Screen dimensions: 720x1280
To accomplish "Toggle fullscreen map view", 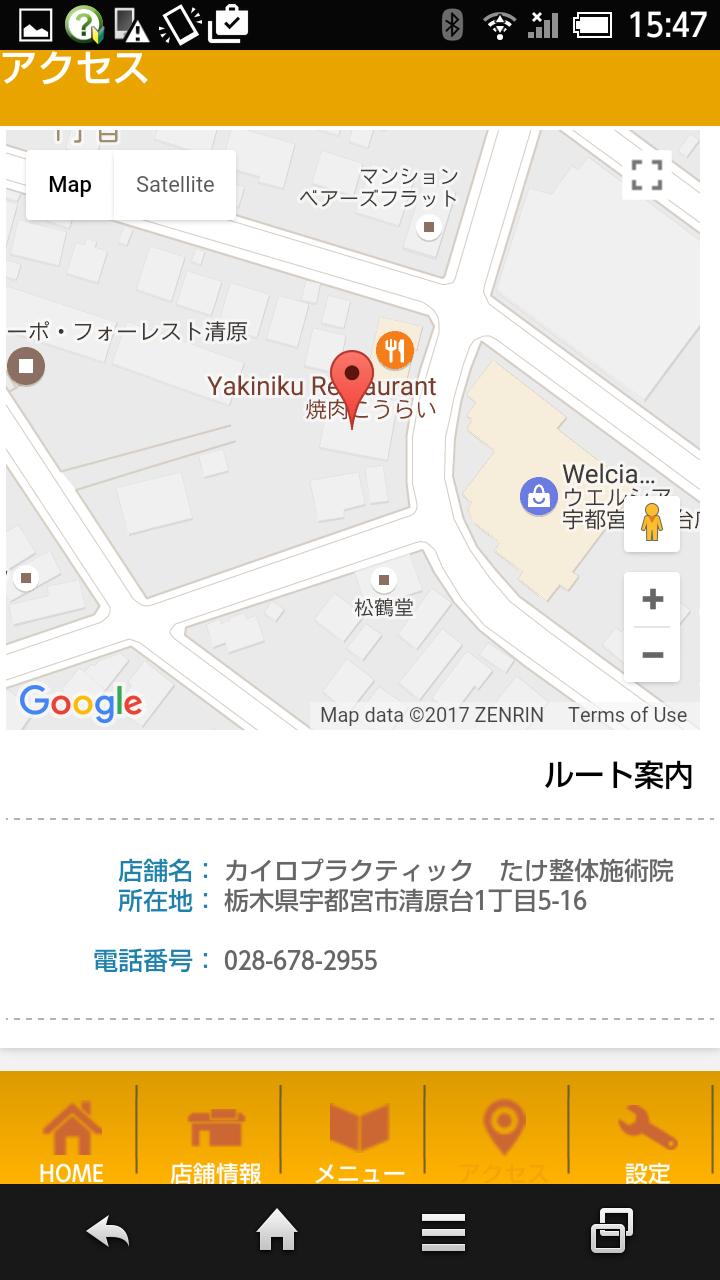I will [647, 175].
